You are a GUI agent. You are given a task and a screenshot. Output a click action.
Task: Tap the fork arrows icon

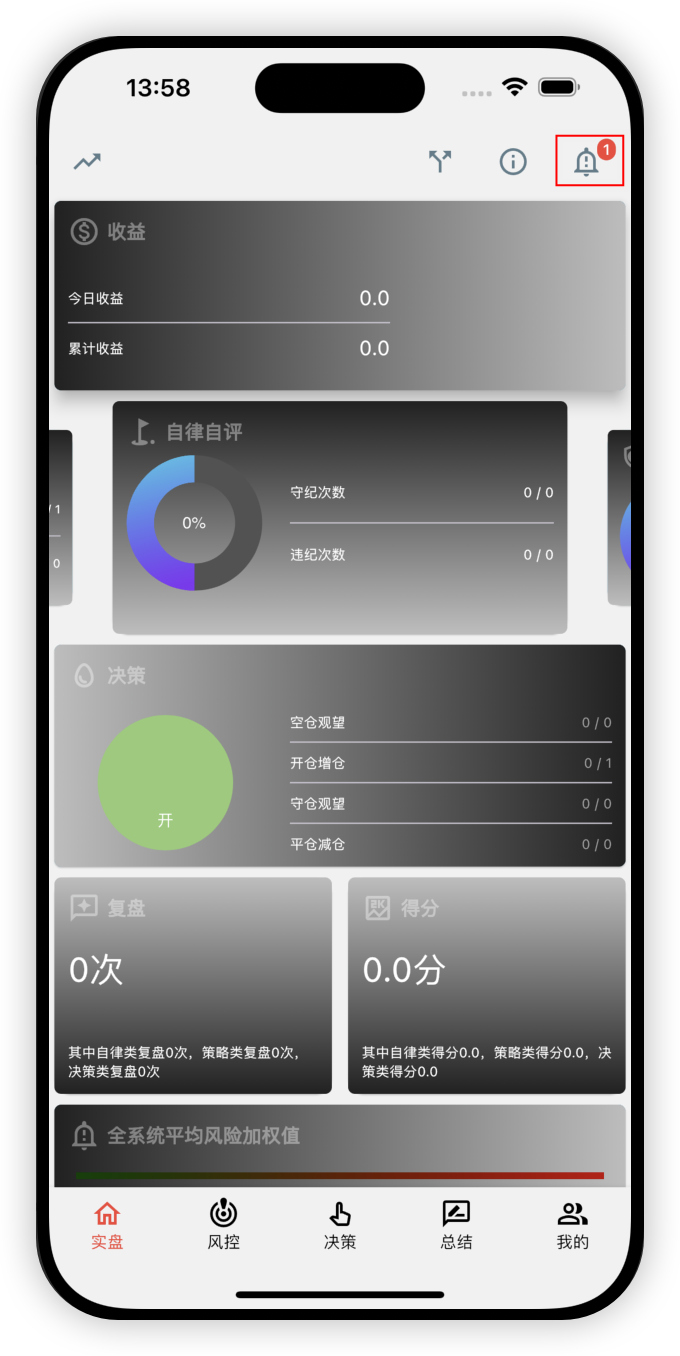tap(440, 161)
